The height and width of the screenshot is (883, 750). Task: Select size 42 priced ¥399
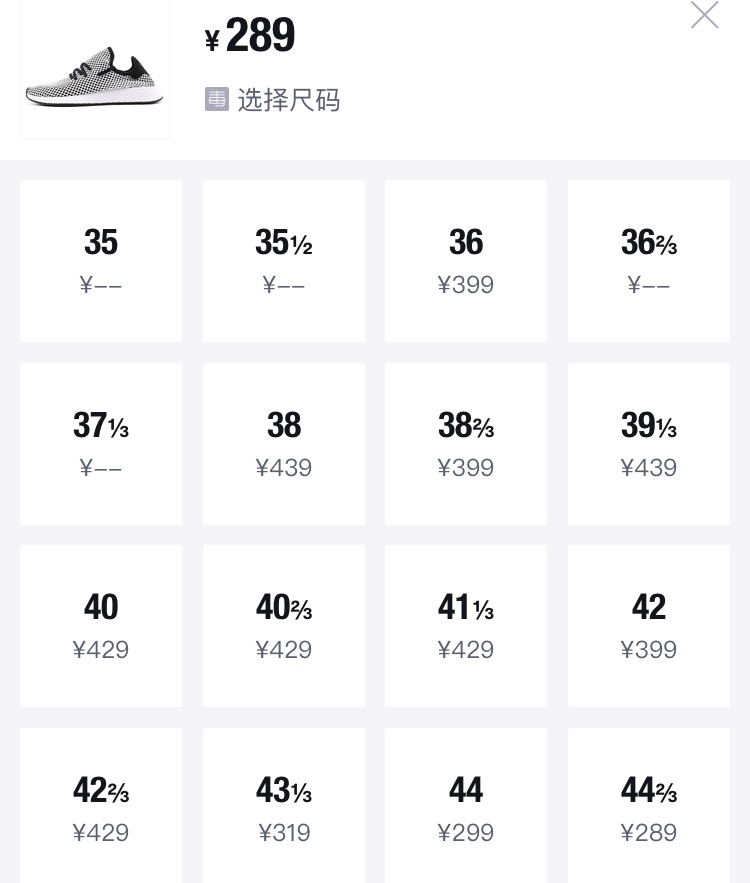pos(648,626)
